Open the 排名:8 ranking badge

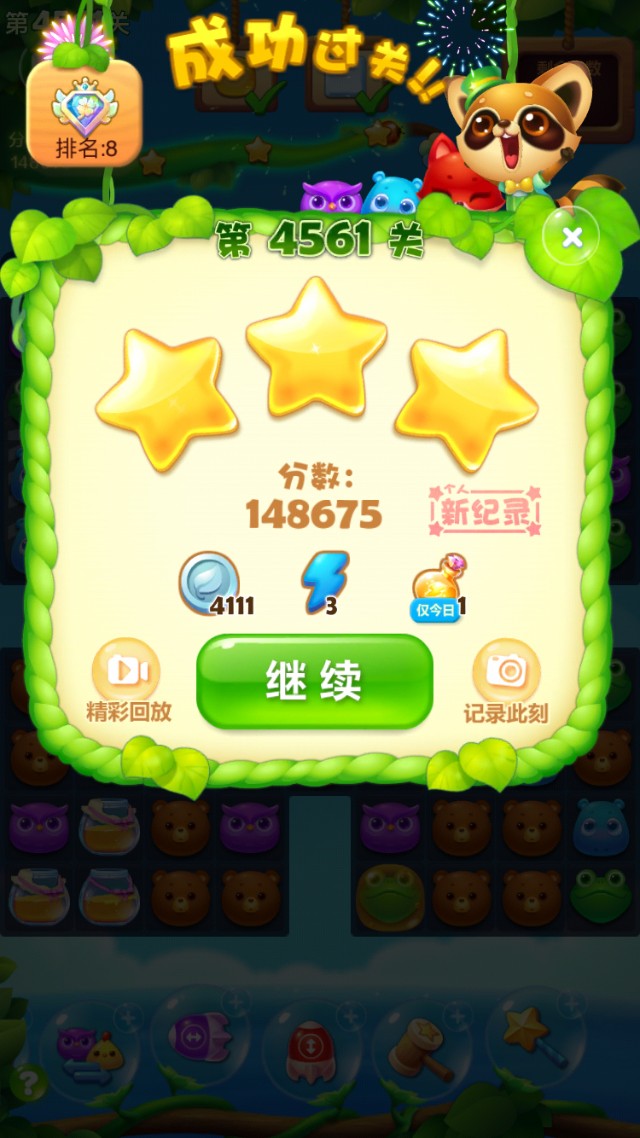84,112
